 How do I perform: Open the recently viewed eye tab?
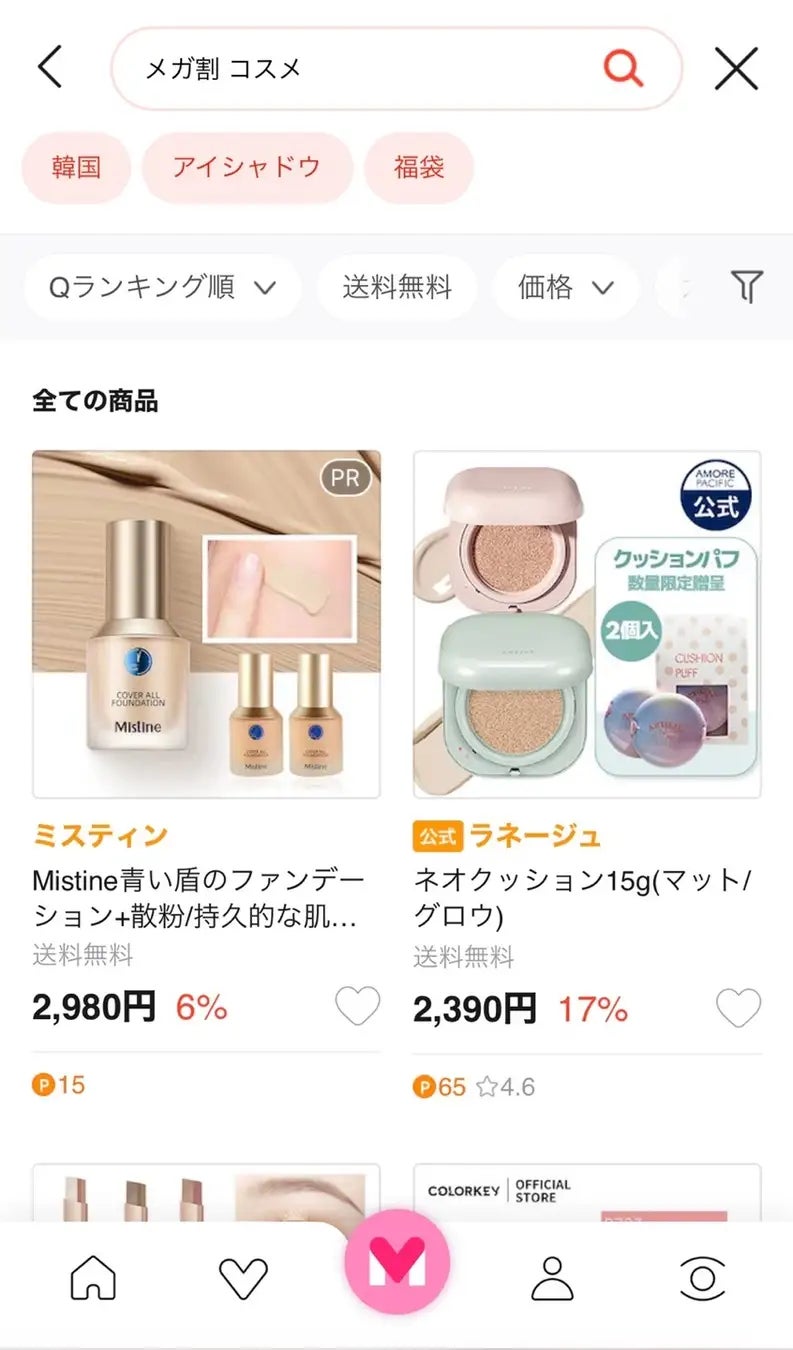702,1277
